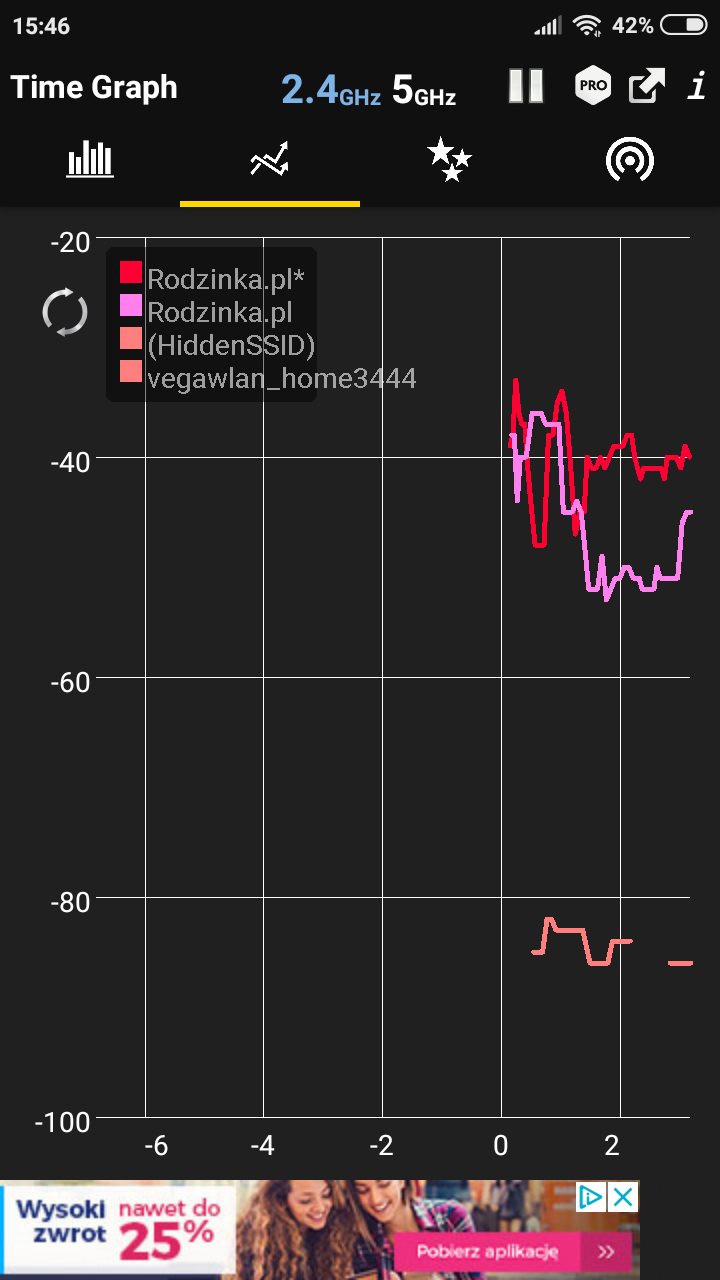Switch to the 5GHz band

click(424, 89)
